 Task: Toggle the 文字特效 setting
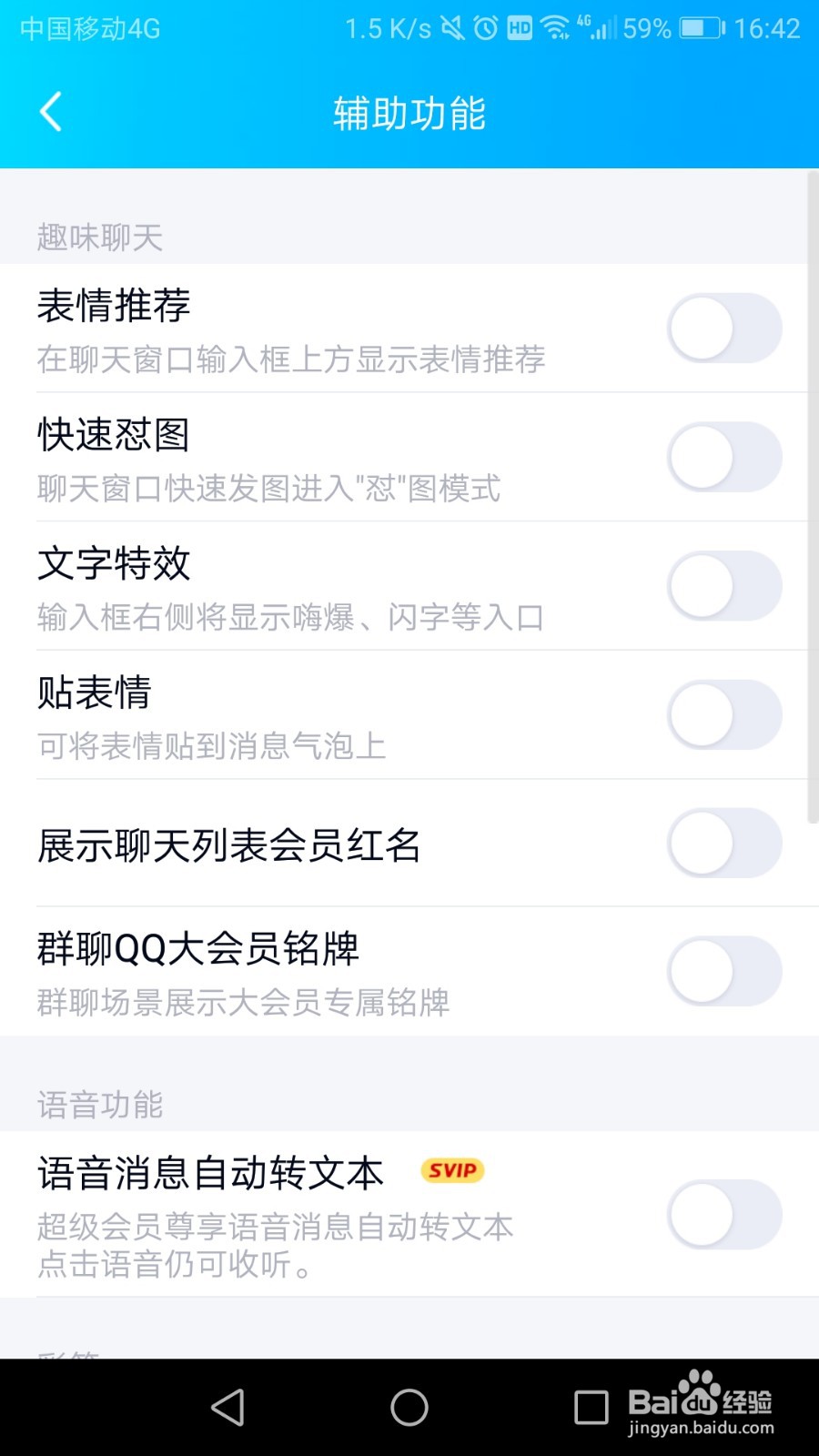[725, 586]
